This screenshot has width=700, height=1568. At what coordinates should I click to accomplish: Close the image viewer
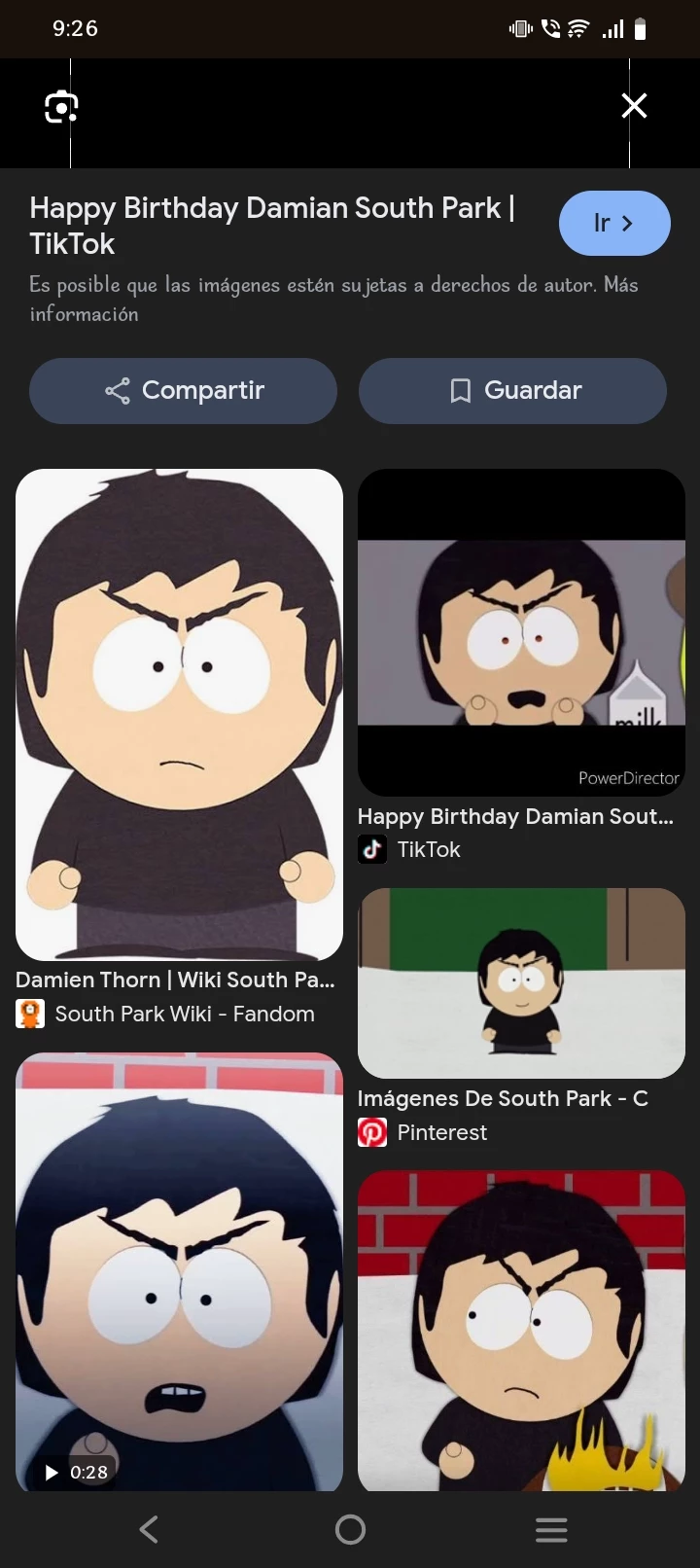634,105
